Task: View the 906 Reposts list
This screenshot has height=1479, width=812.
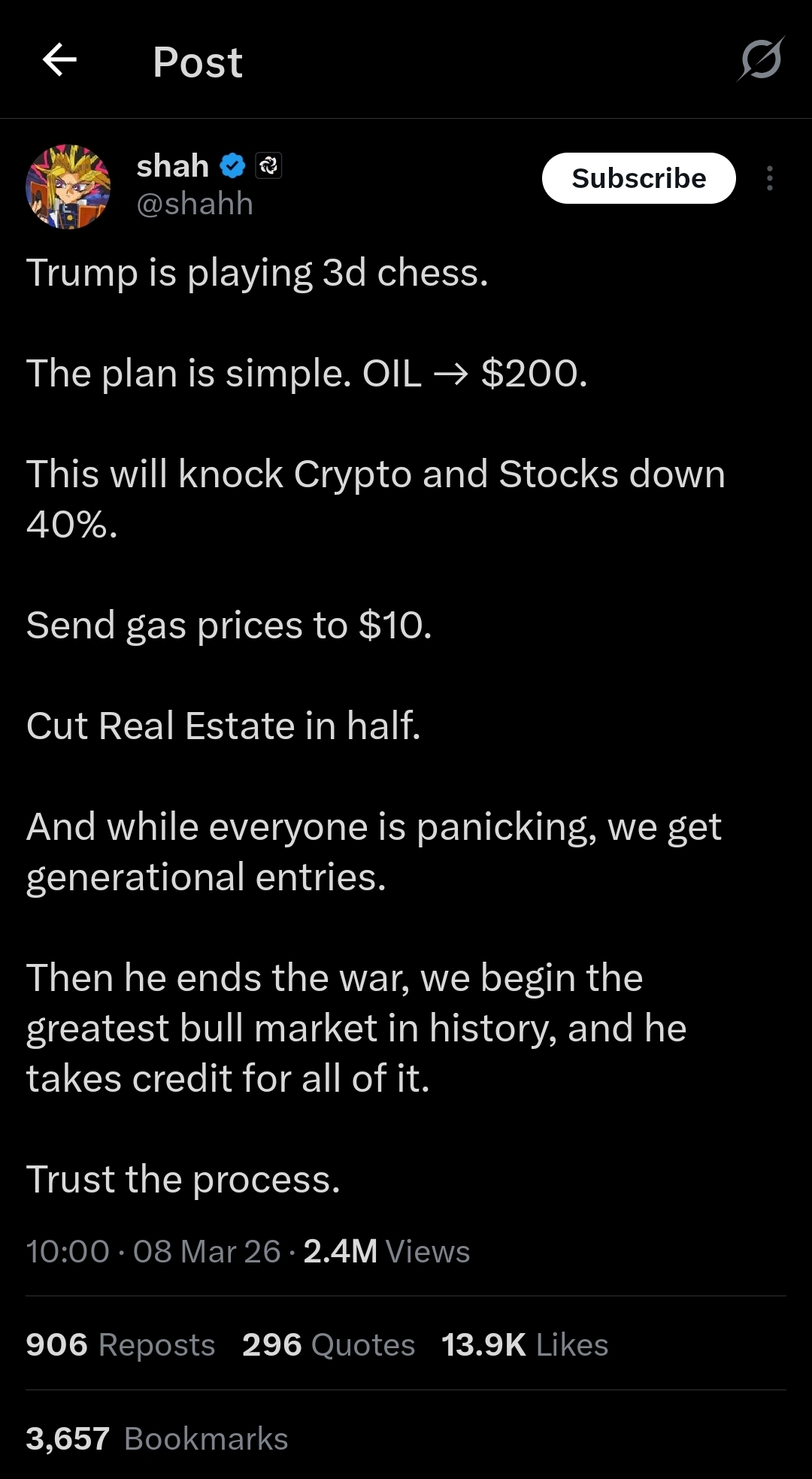Action: point(120,1344)
